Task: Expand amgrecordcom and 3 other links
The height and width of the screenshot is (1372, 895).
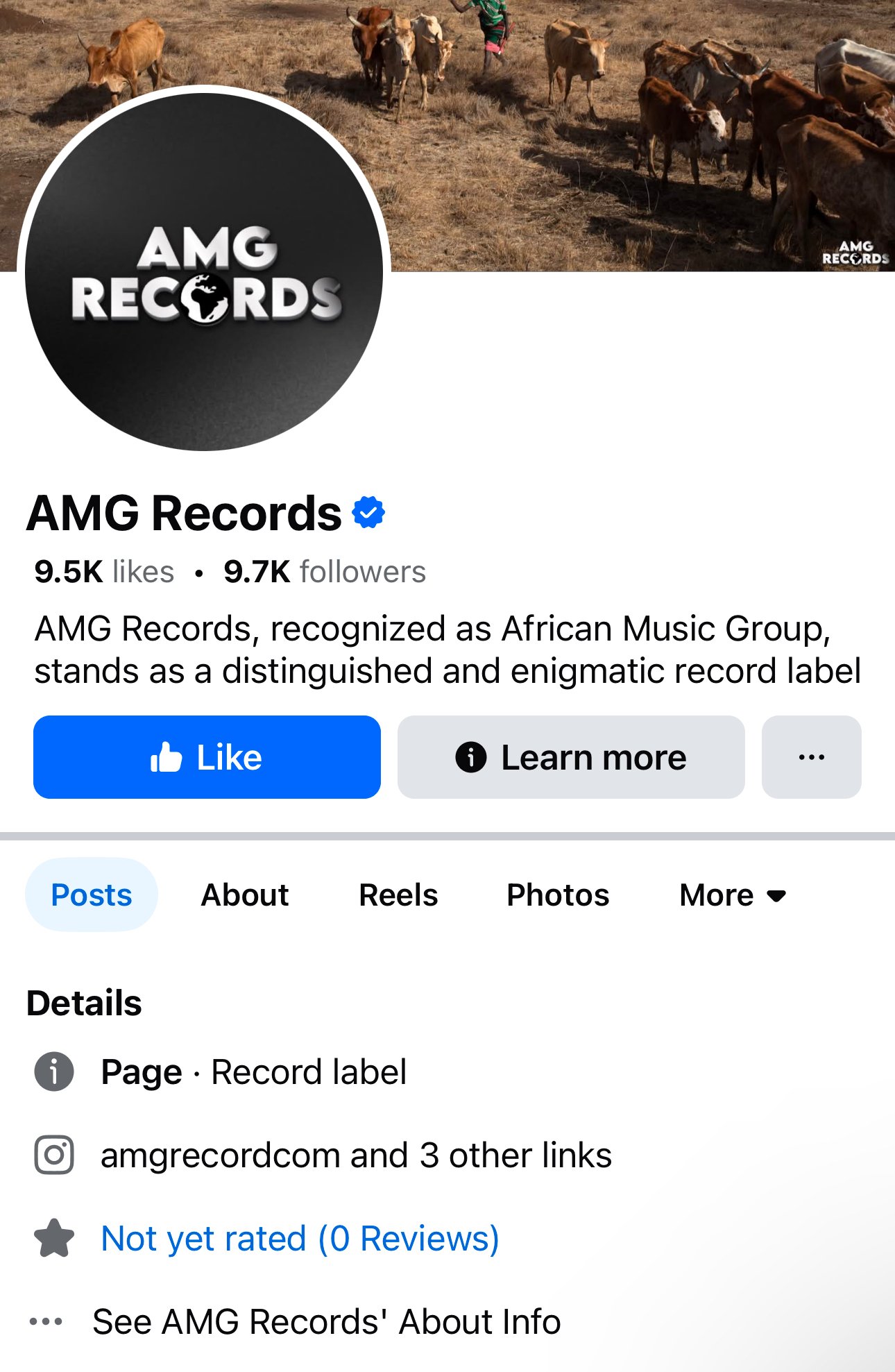Action: click(356, 1155)
